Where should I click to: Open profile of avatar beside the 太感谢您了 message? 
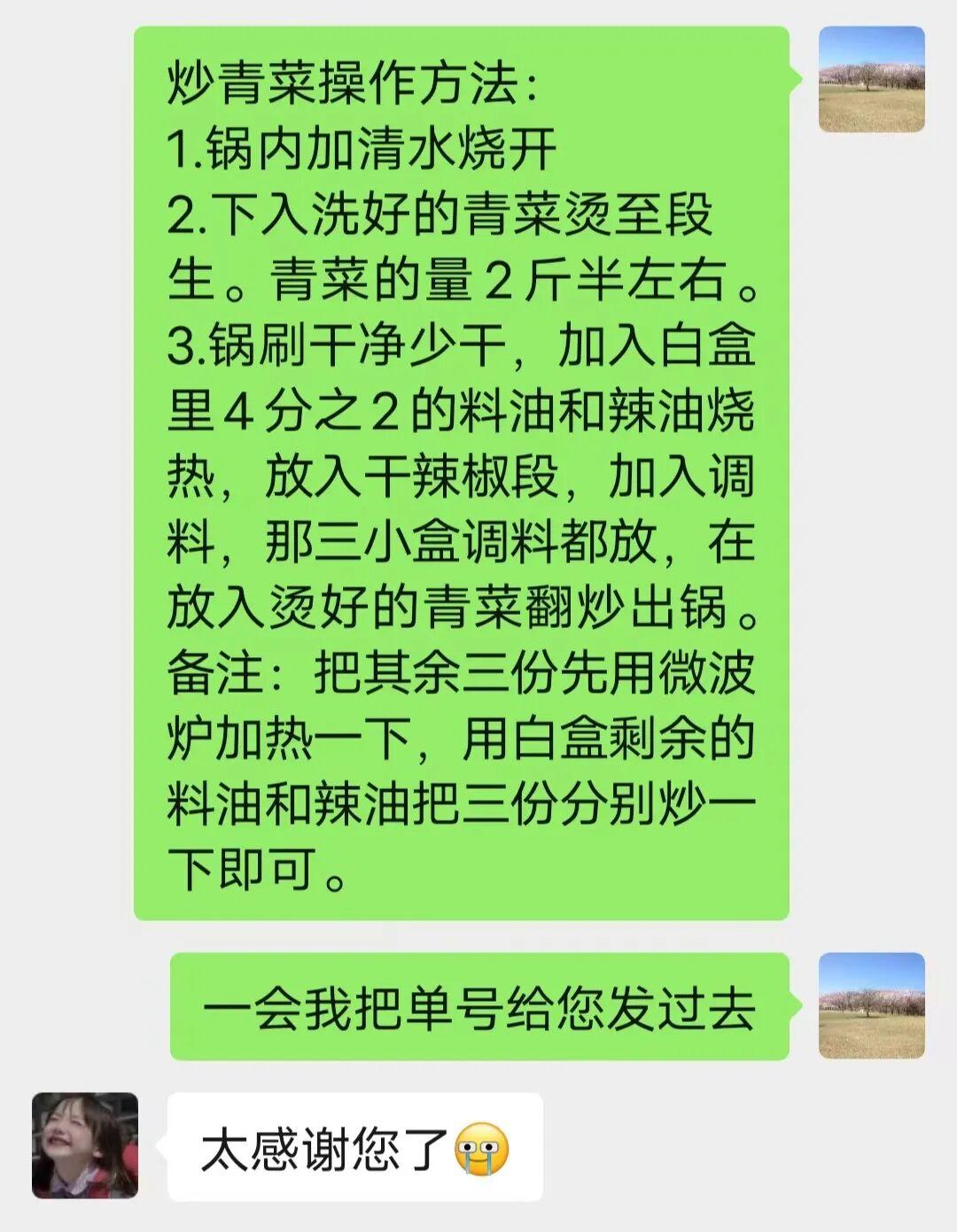pos(85,1144)
